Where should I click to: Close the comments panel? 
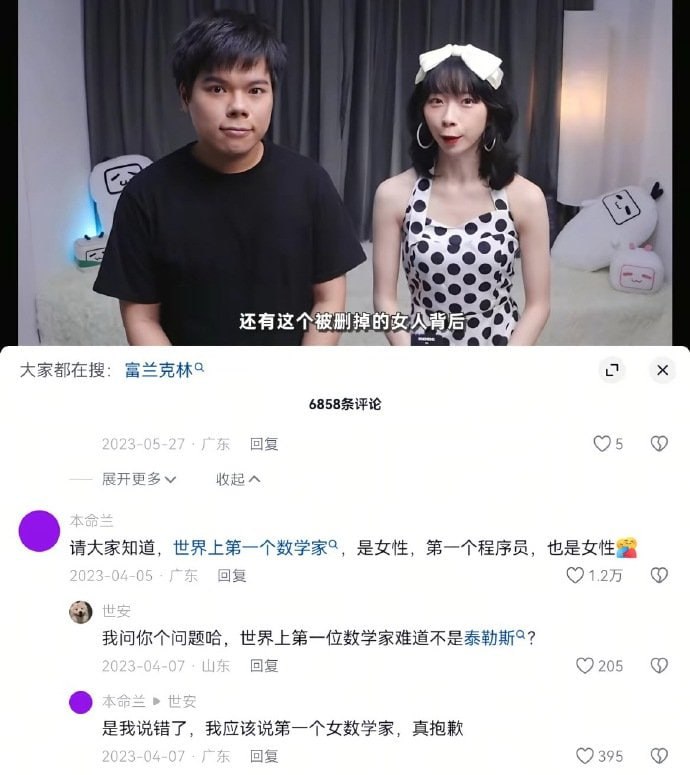662,370
